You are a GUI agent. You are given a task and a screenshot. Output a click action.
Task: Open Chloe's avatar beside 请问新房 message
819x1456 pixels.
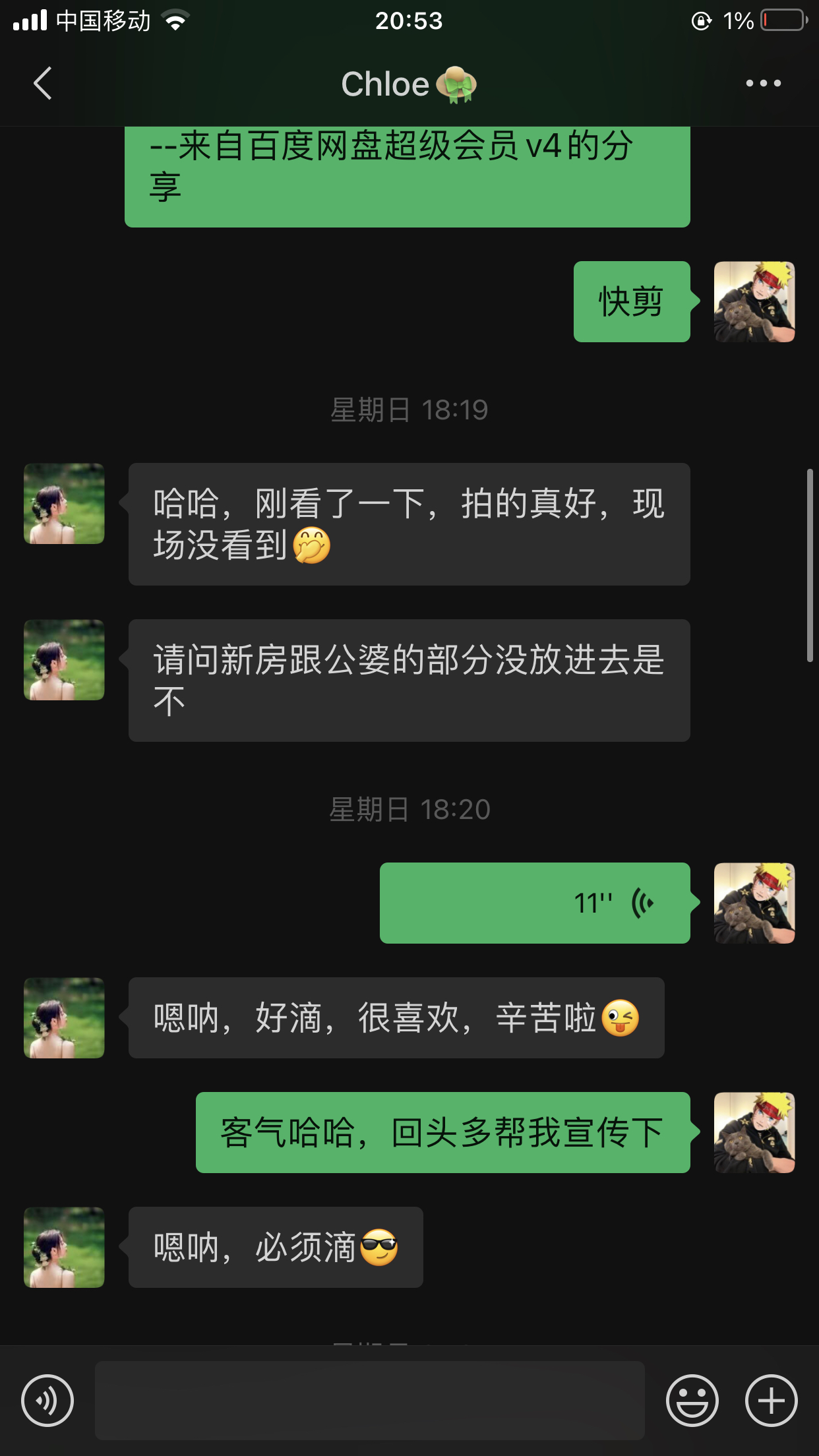pyautogui.click(x=64, y=659)
